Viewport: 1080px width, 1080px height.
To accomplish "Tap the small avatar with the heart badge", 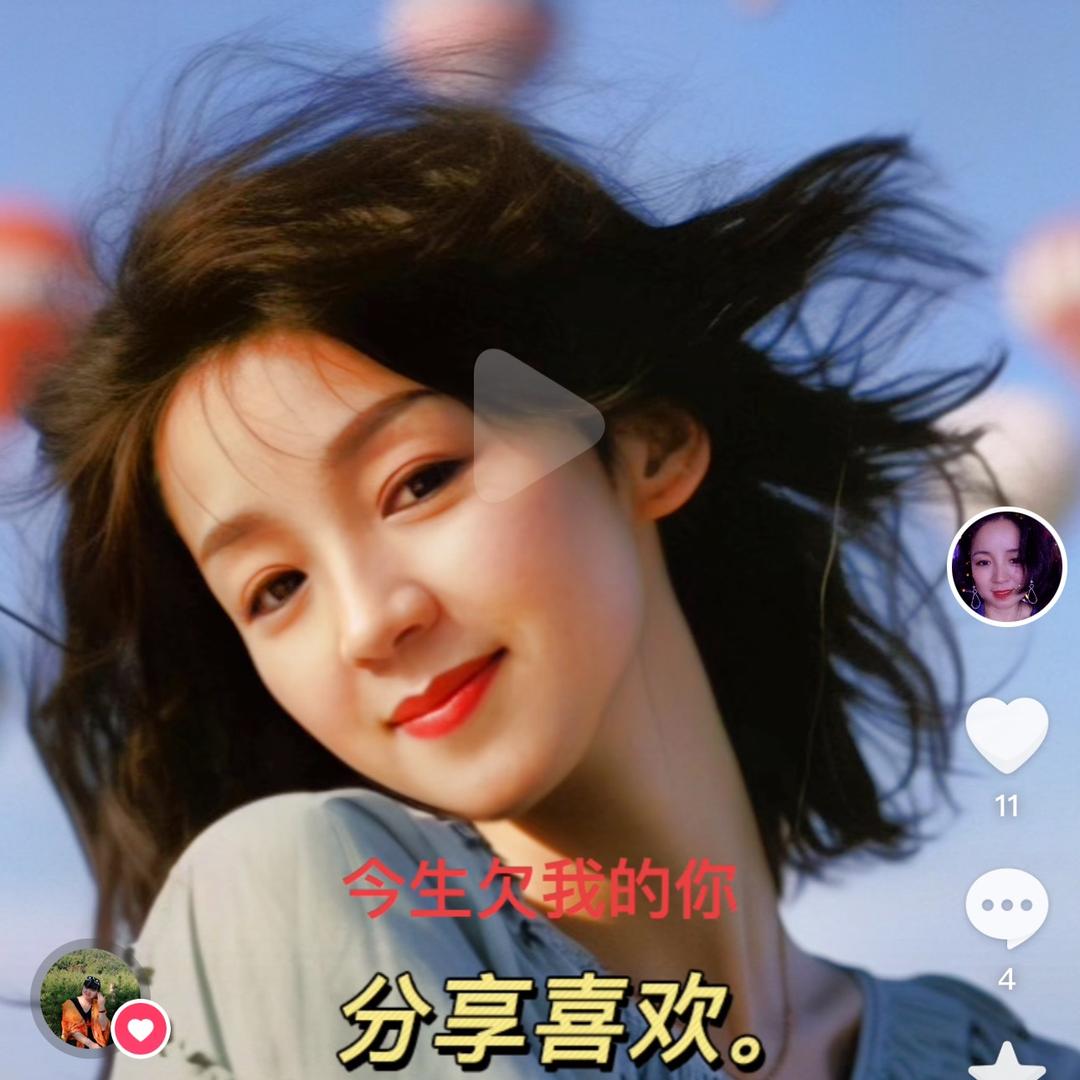I will point(90,997).
